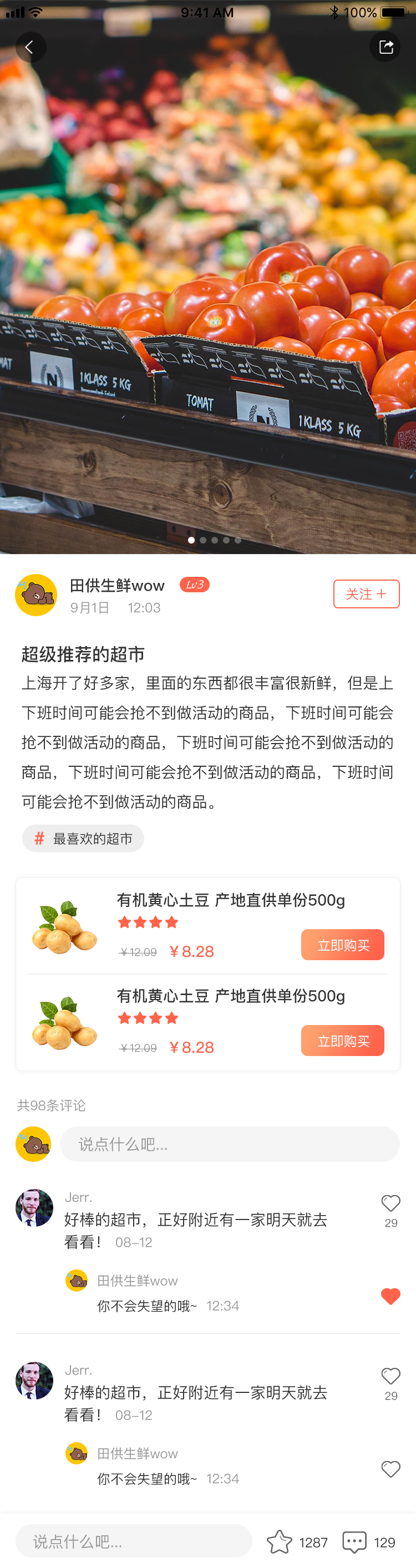The image size is (416, 1568).
Task: Share this post via top-right icon
Action: 385,47
